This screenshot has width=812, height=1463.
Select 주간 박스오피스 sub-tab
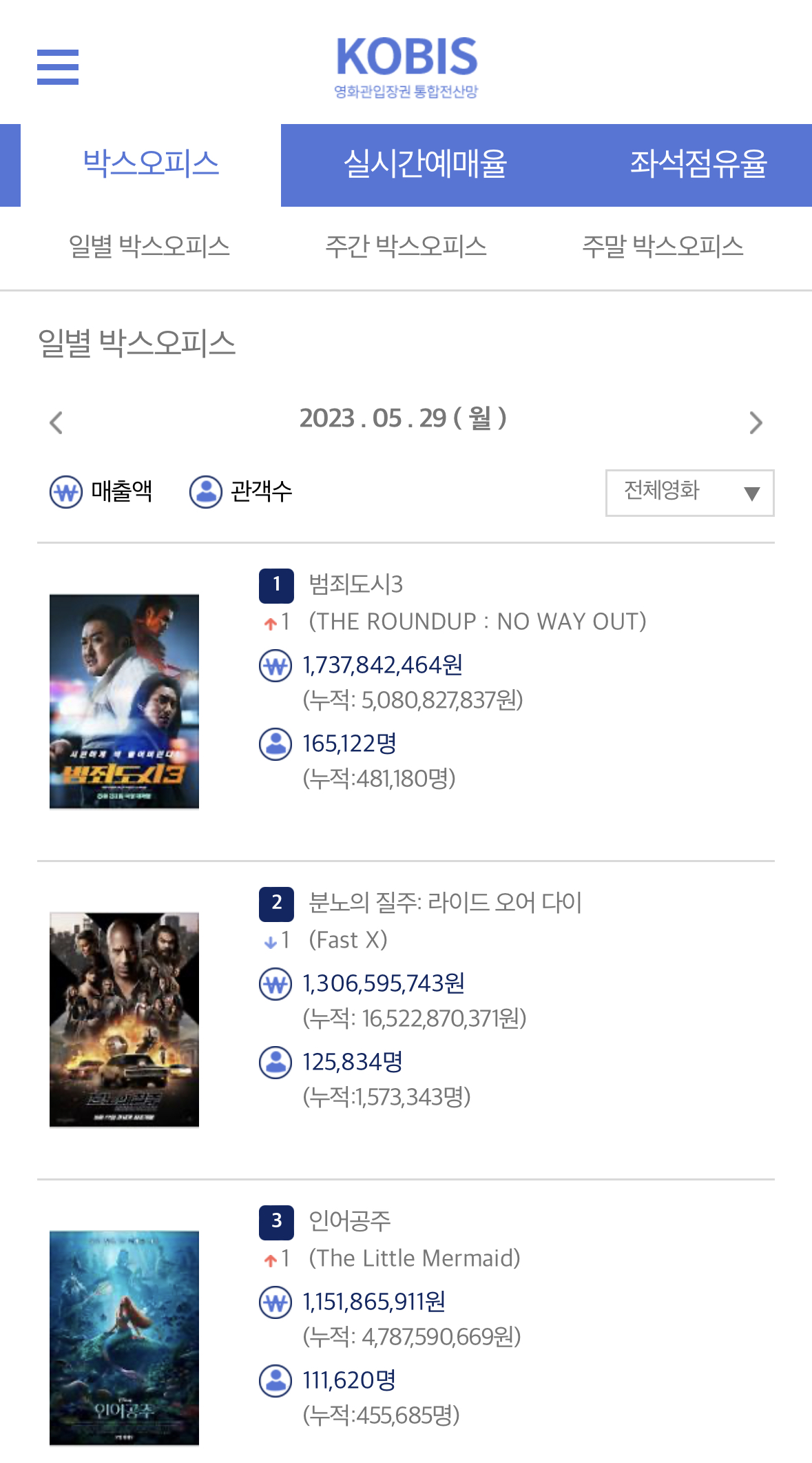pyautogui.click(x=406, y=246)
